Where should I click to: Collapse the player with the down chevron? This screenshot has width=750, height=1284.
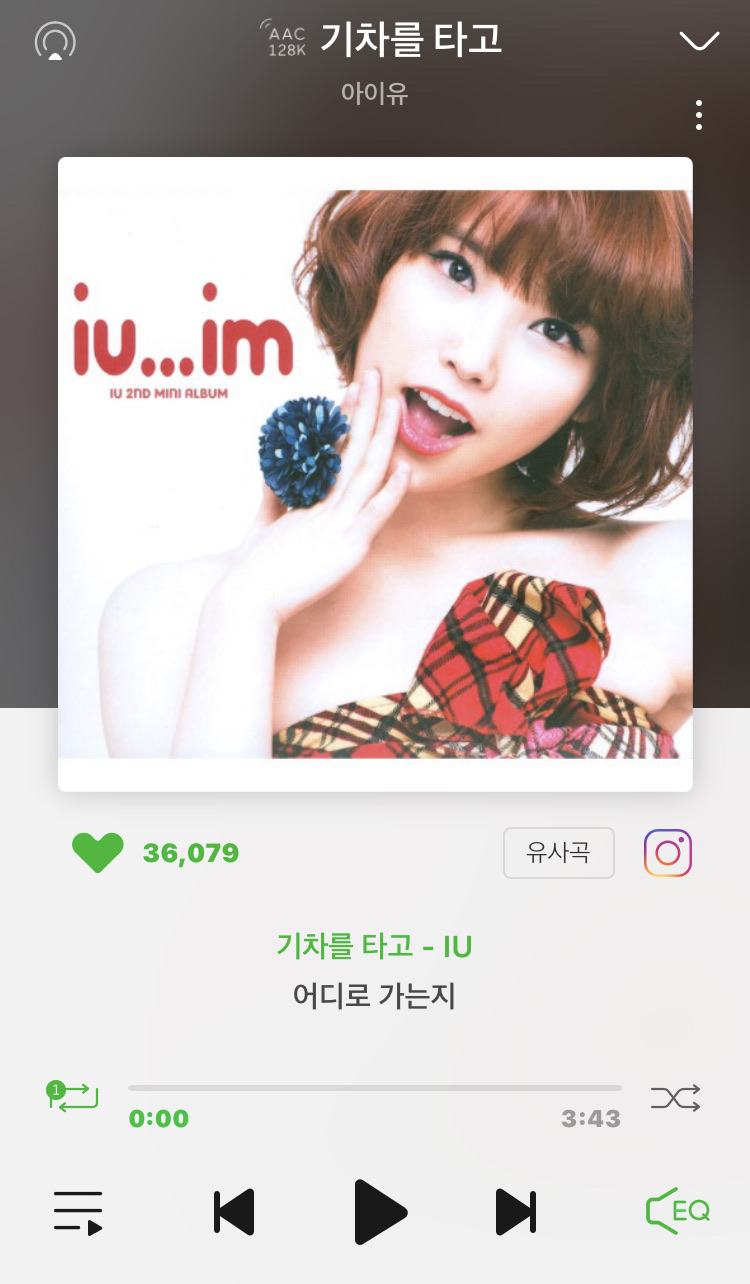(699, 40)
